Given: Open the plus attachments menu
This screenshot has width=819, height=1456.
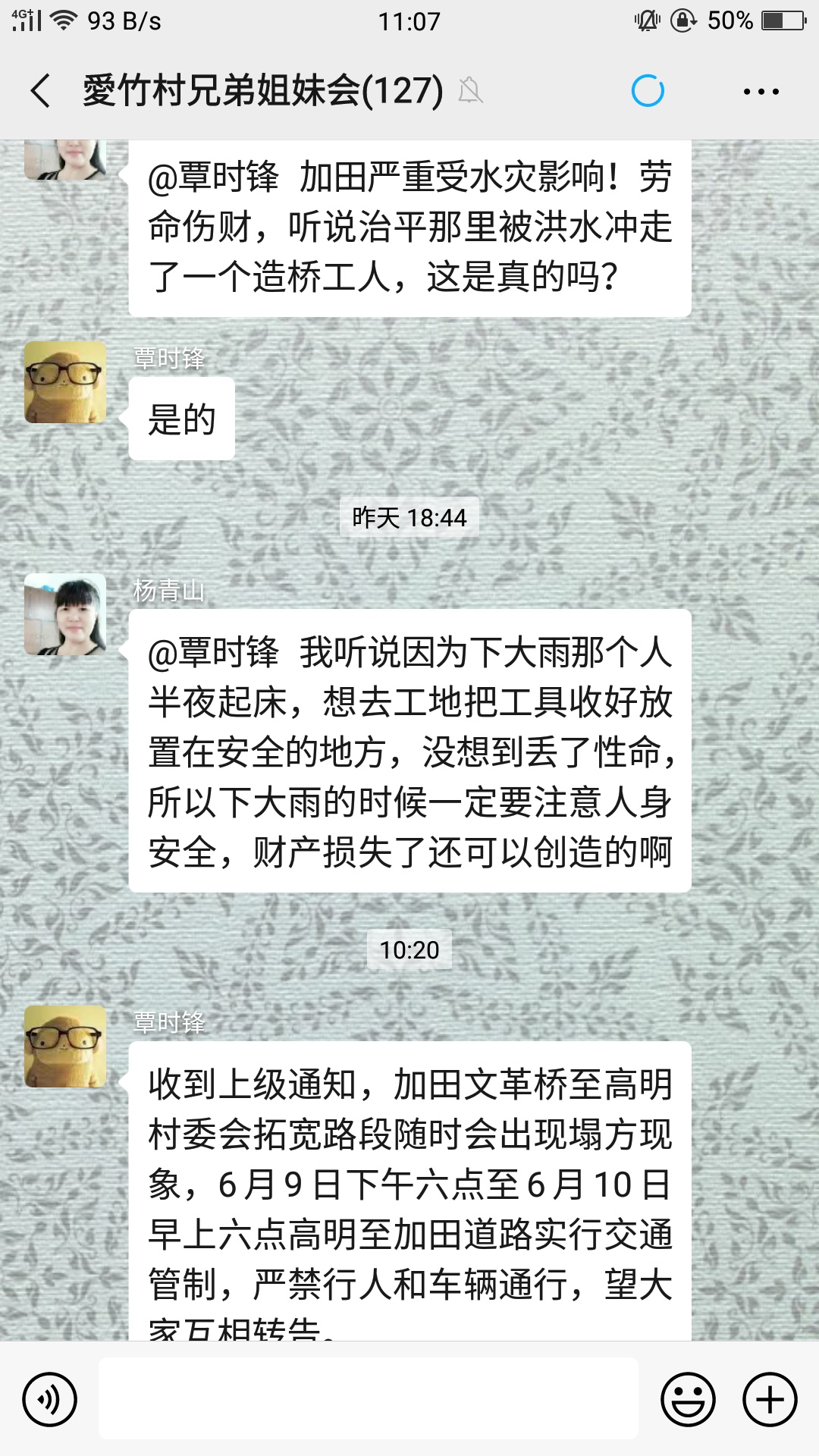Looking at the screenshot, I should (770, 1399).
